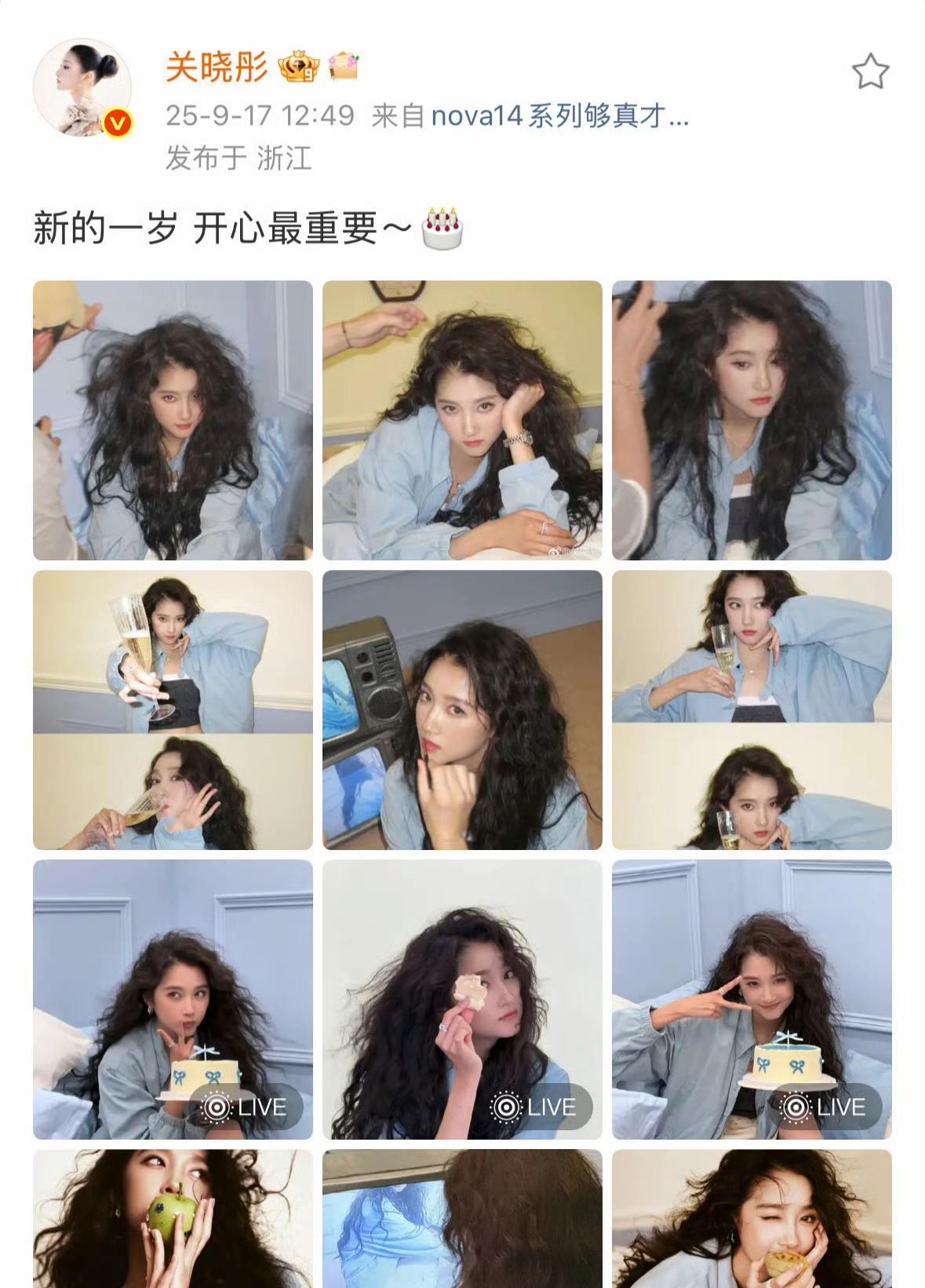
Task: View the photo beside the vintage television
Action: click(462, 710)
